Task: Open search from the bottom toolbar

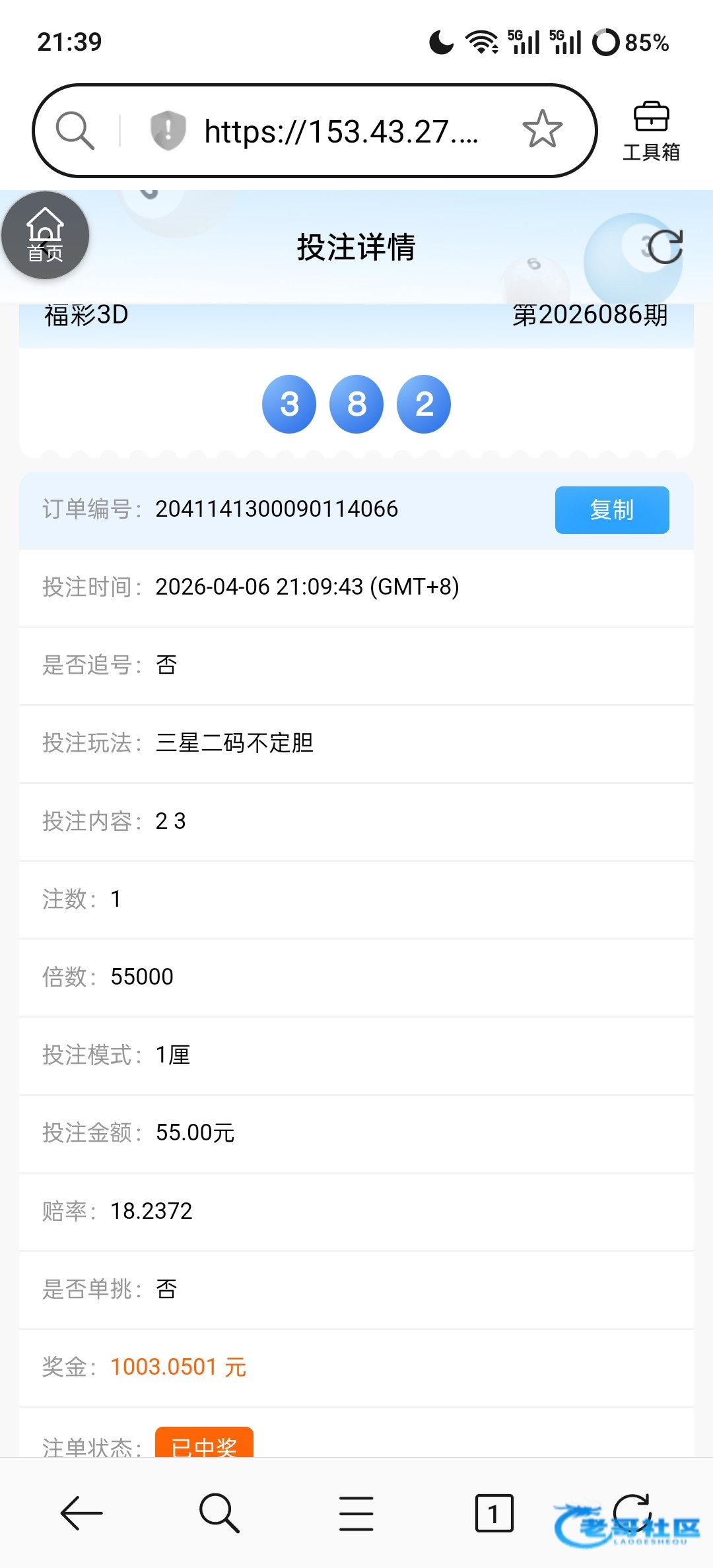Action: coord(219,1513)
